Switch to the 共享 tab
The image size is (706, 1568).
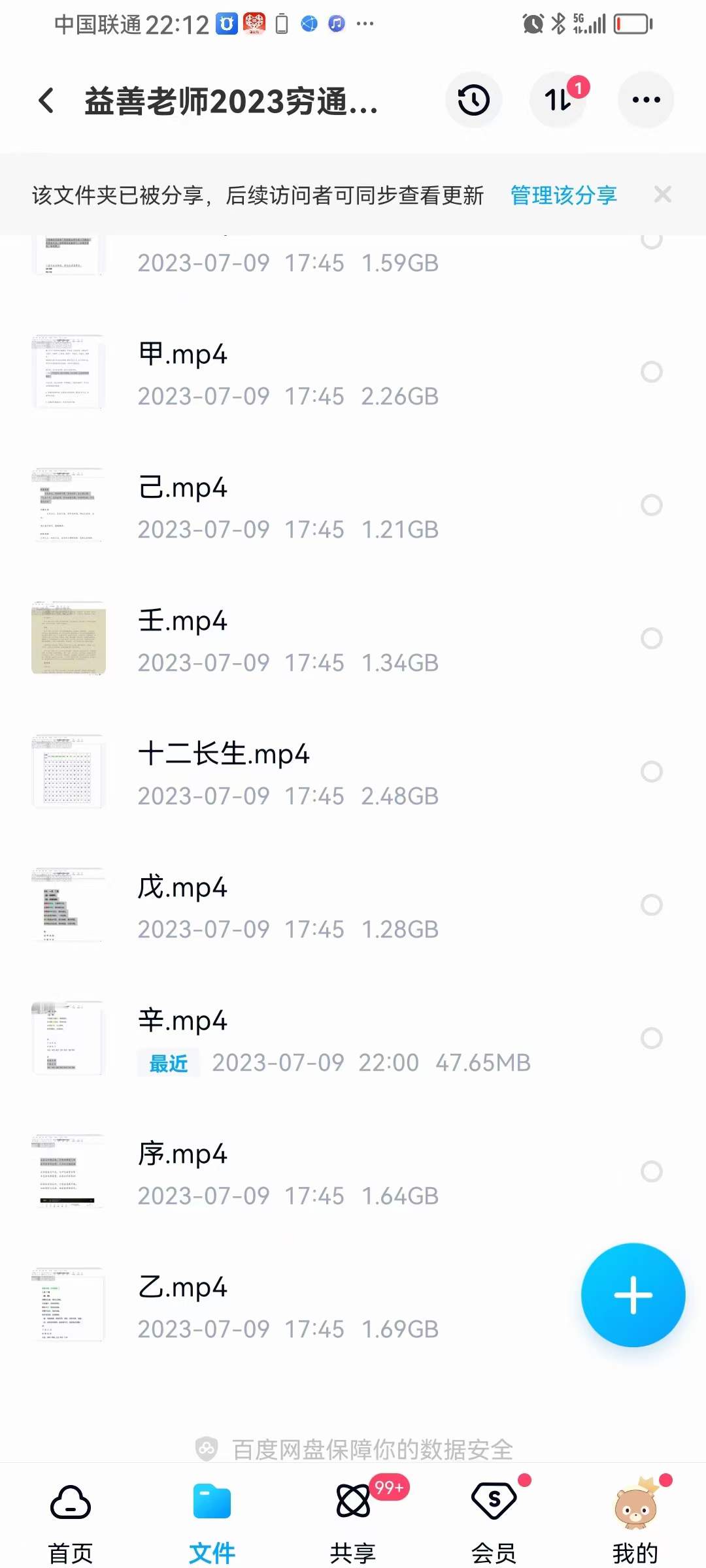click(x=353, y=1521)
